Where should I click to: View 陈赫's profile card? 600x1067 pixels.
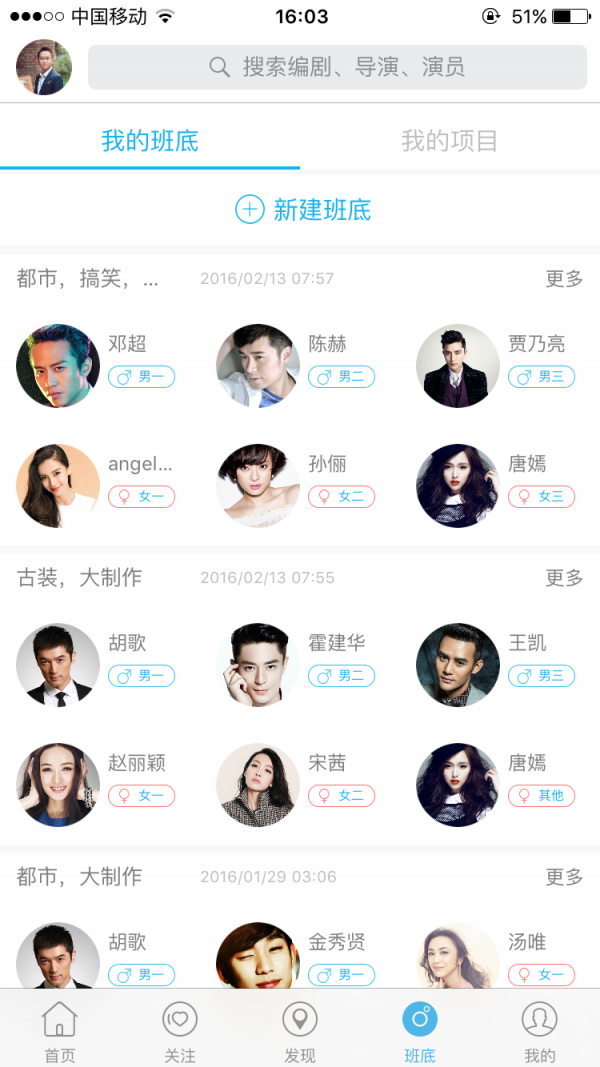tap(258, 366)
